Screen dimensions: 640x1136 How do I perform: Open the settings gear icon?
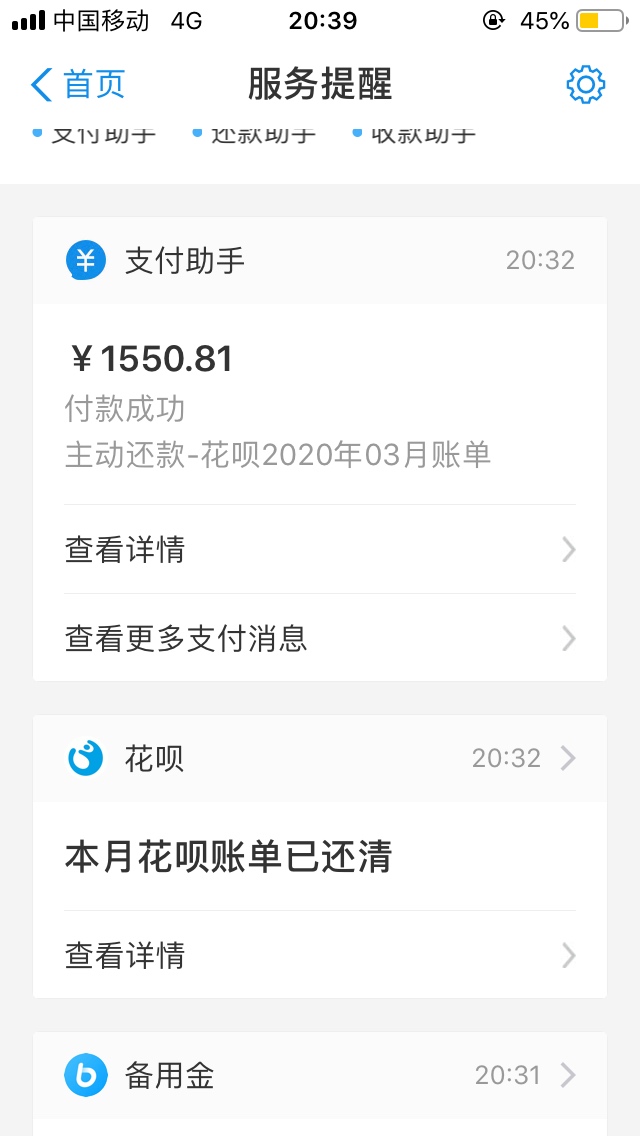585,85
